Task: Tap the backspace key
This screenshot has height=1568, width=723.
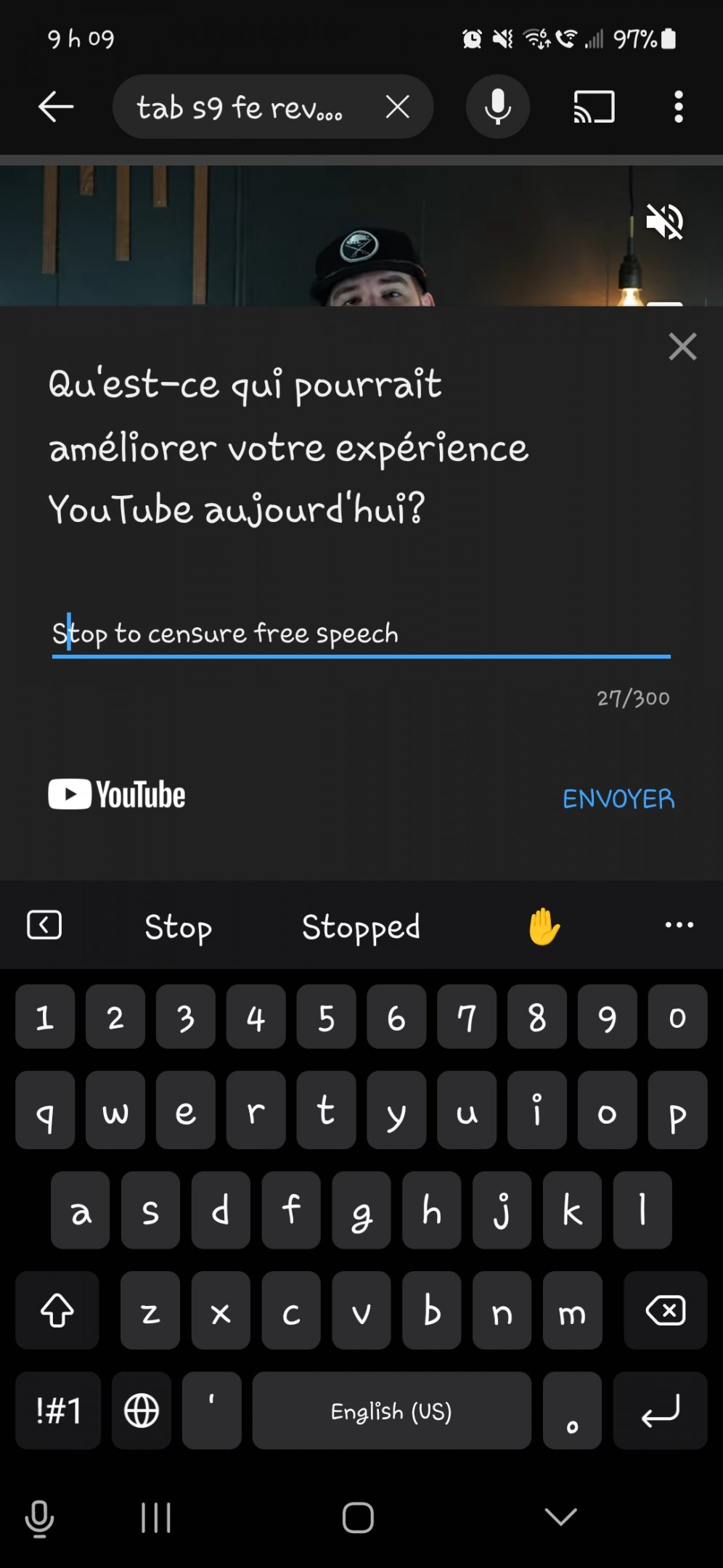Action: pos(666,1310)
